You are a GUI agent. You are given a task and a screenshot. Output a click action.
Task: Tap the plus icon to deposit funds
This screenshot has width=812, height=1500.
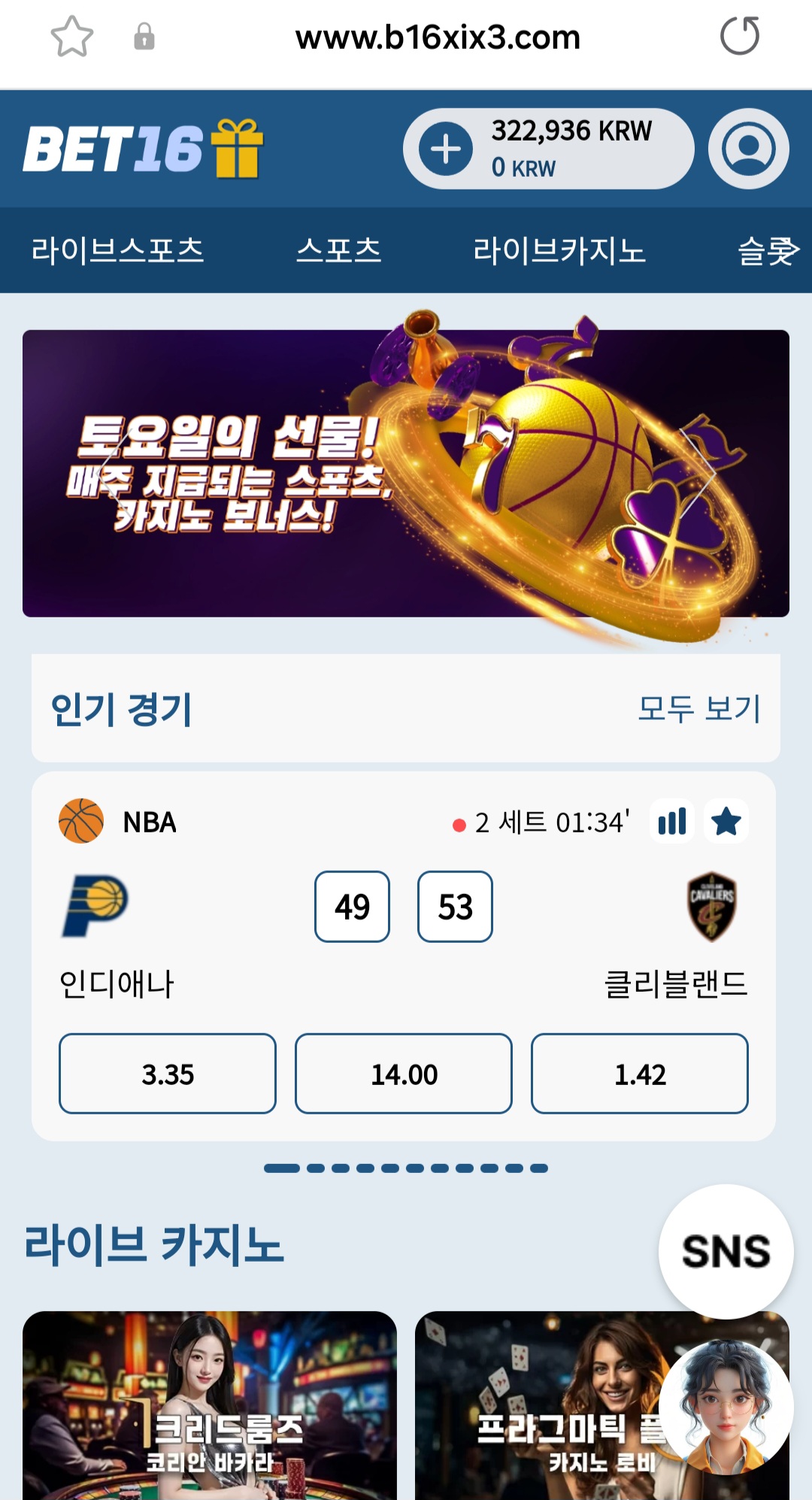446,149
